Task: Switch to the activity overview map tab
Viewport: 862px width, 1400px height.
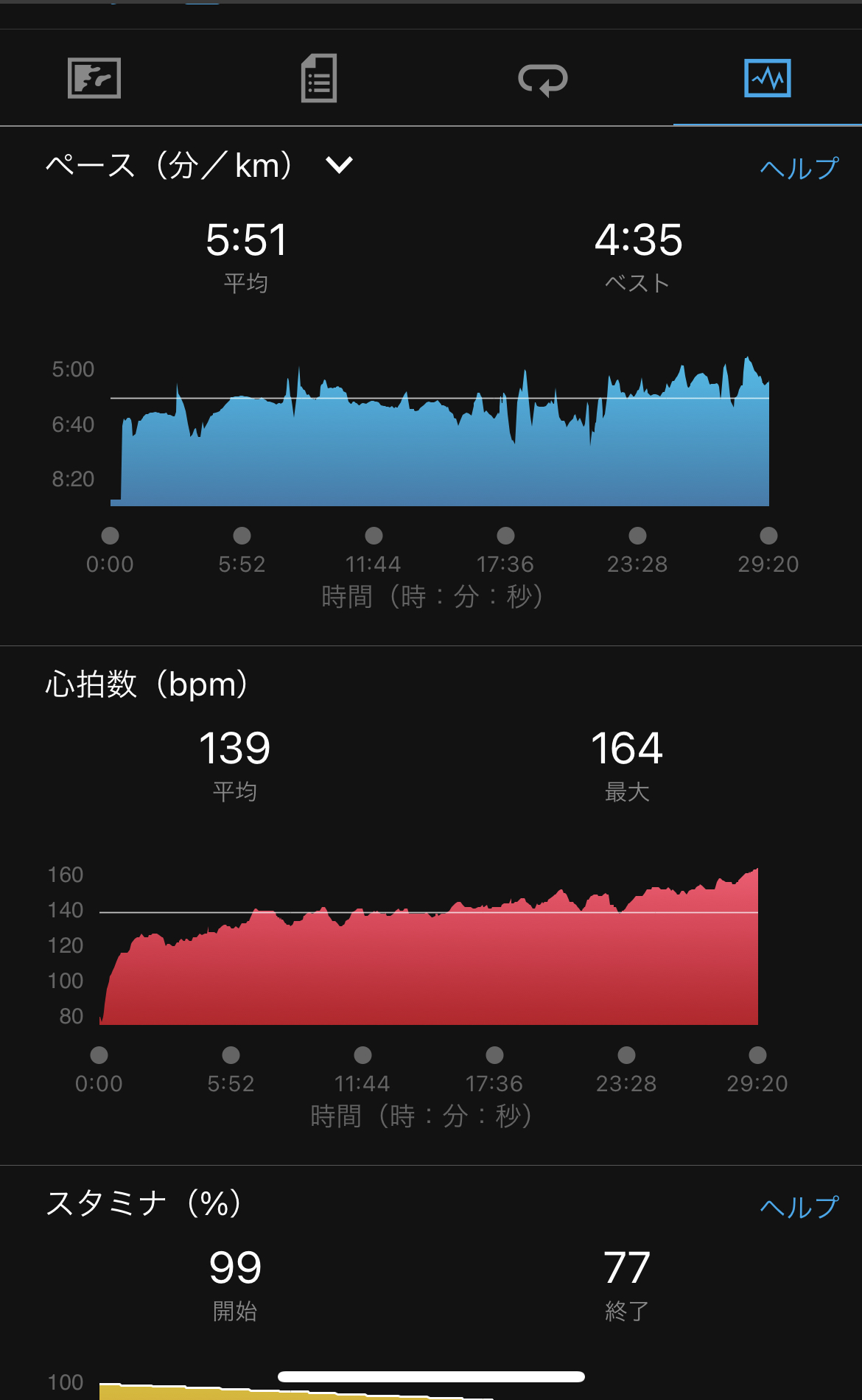Action: point(94,78)
